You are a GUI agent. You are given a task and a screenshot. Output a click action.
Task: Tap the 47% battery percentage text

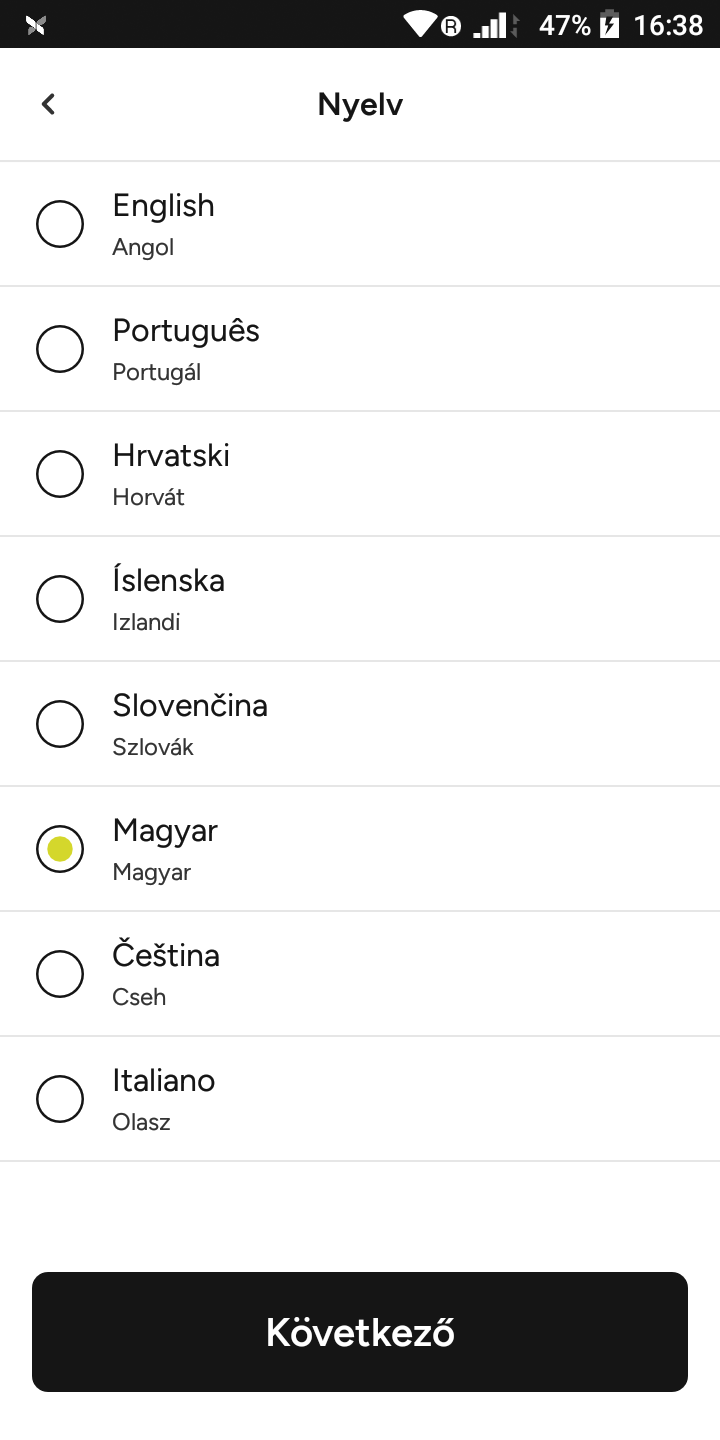[x=566, y=24]
